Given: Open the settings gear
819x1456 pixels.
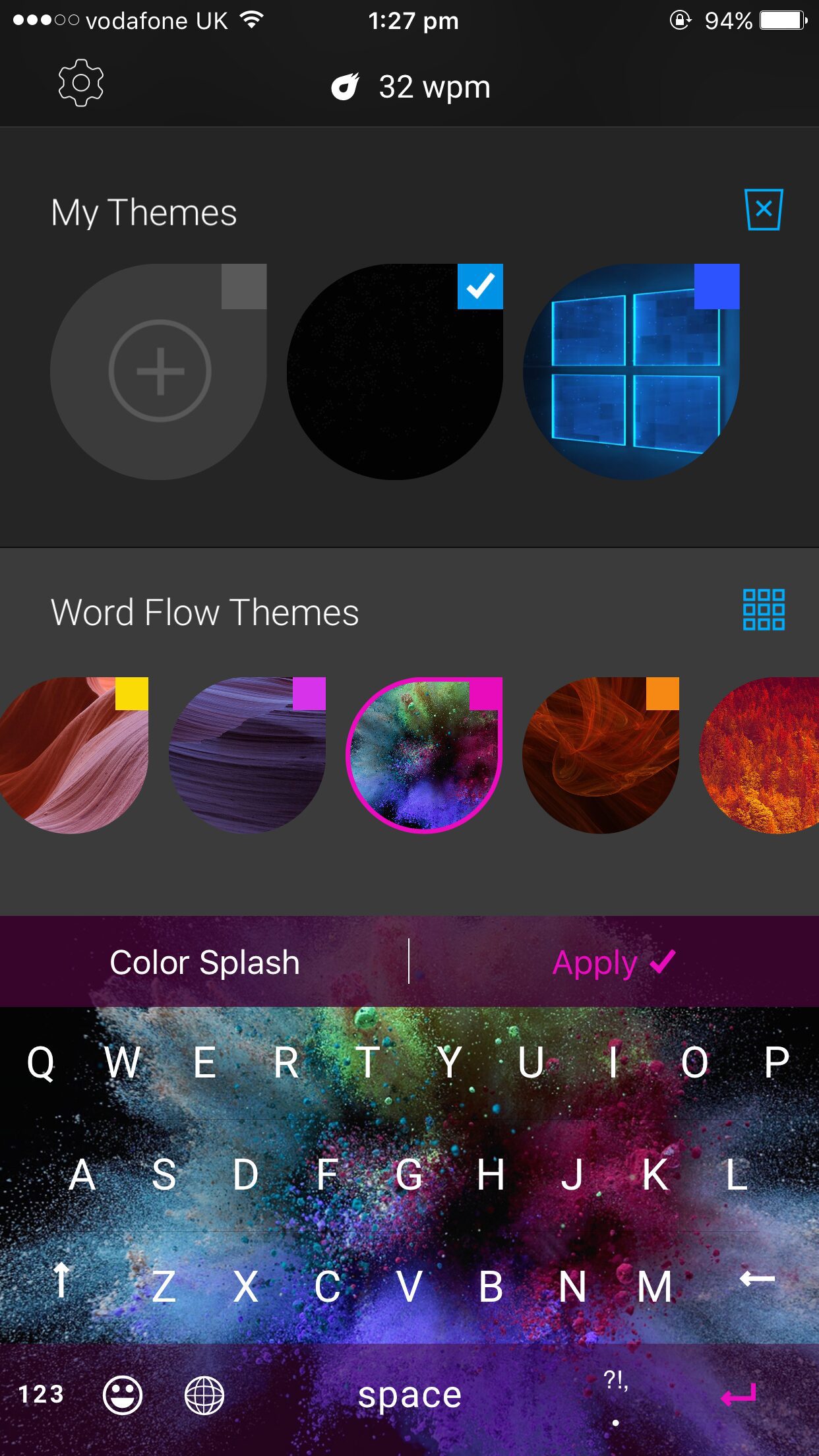Looking at the screenshot, I should [80, 83].
